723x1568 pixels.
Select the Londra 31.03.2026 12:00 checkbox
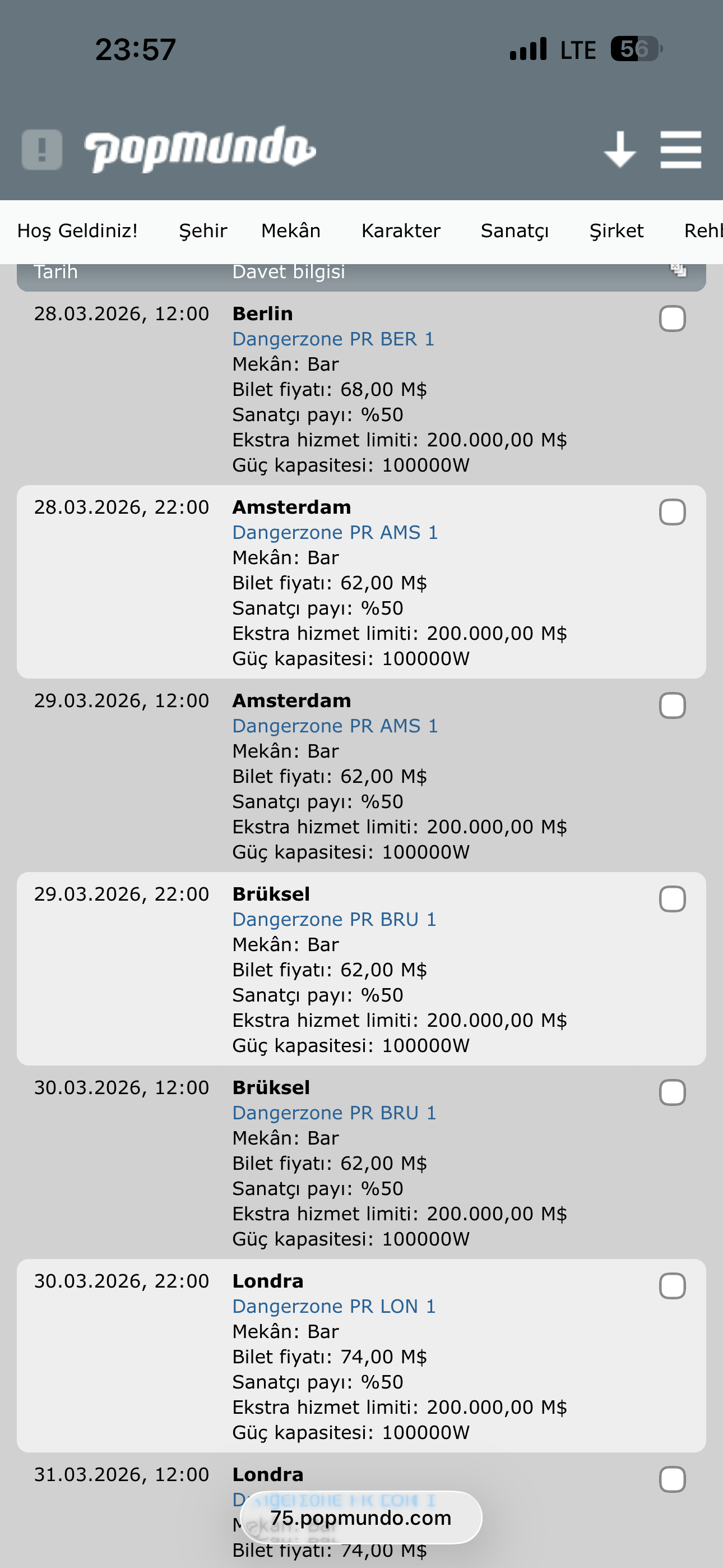pos(672,1480)
